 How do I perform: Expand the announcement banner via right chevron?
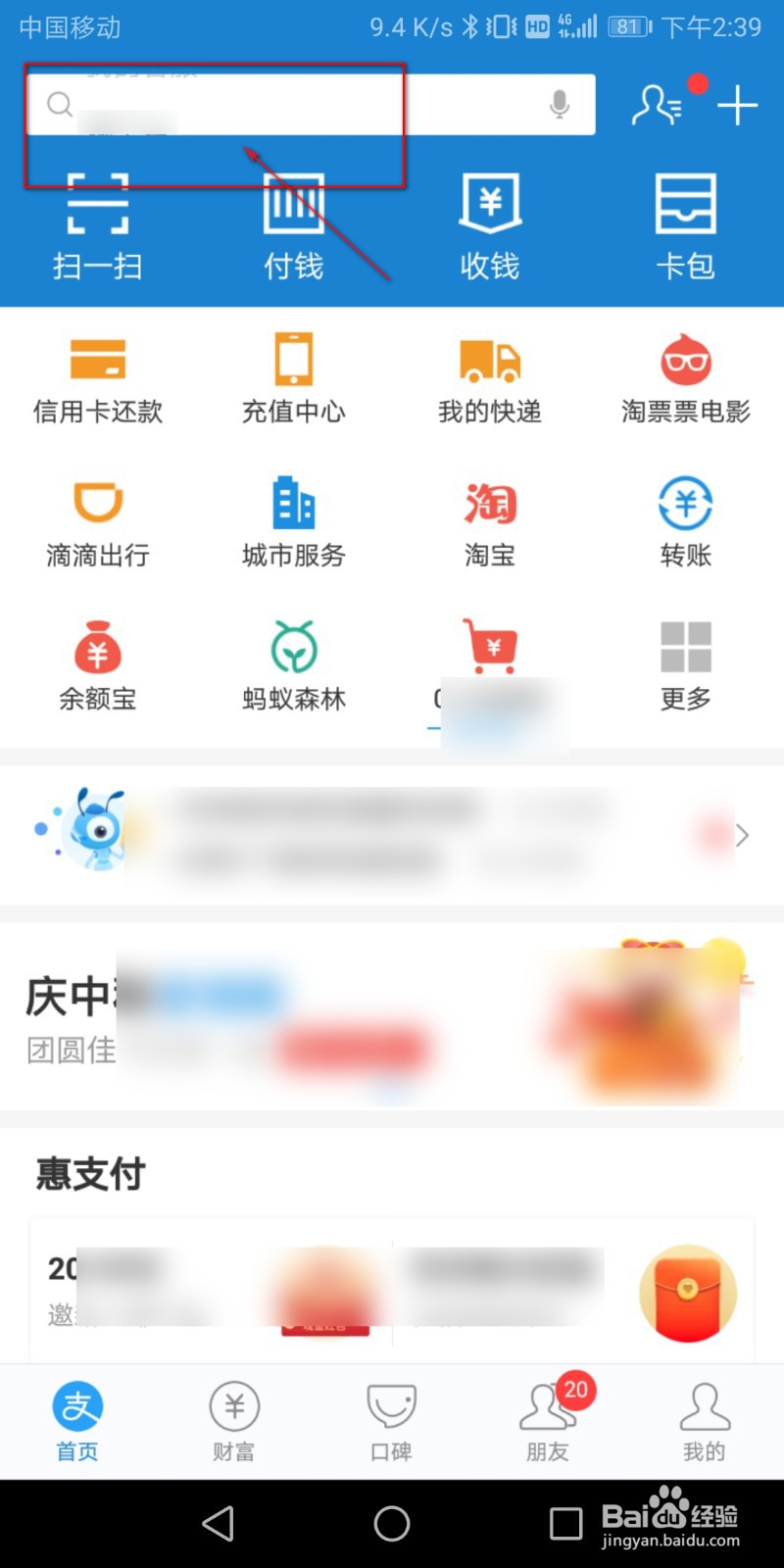tap(742, 835)
